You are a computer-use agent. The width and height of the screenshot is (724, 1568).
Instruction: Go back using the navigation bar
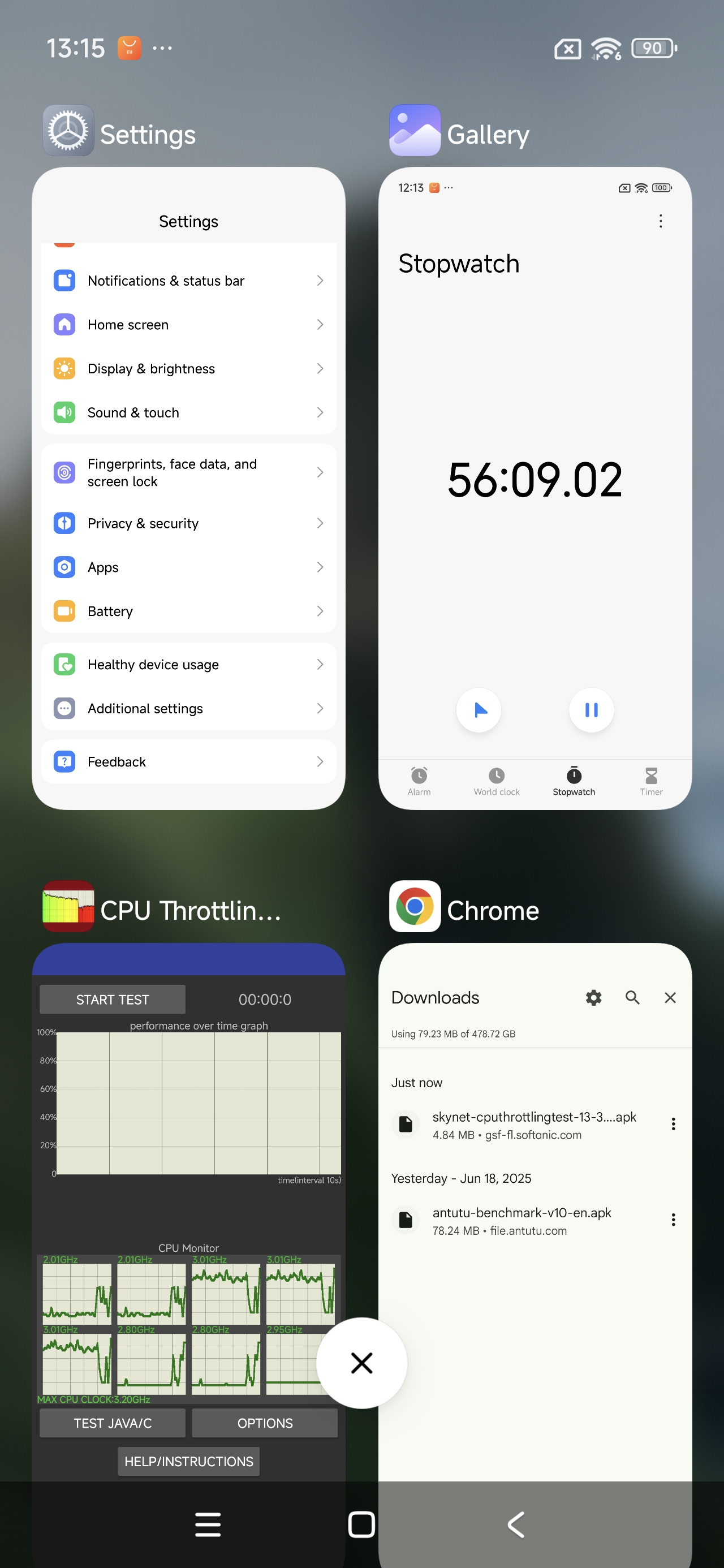[516, 1525]
